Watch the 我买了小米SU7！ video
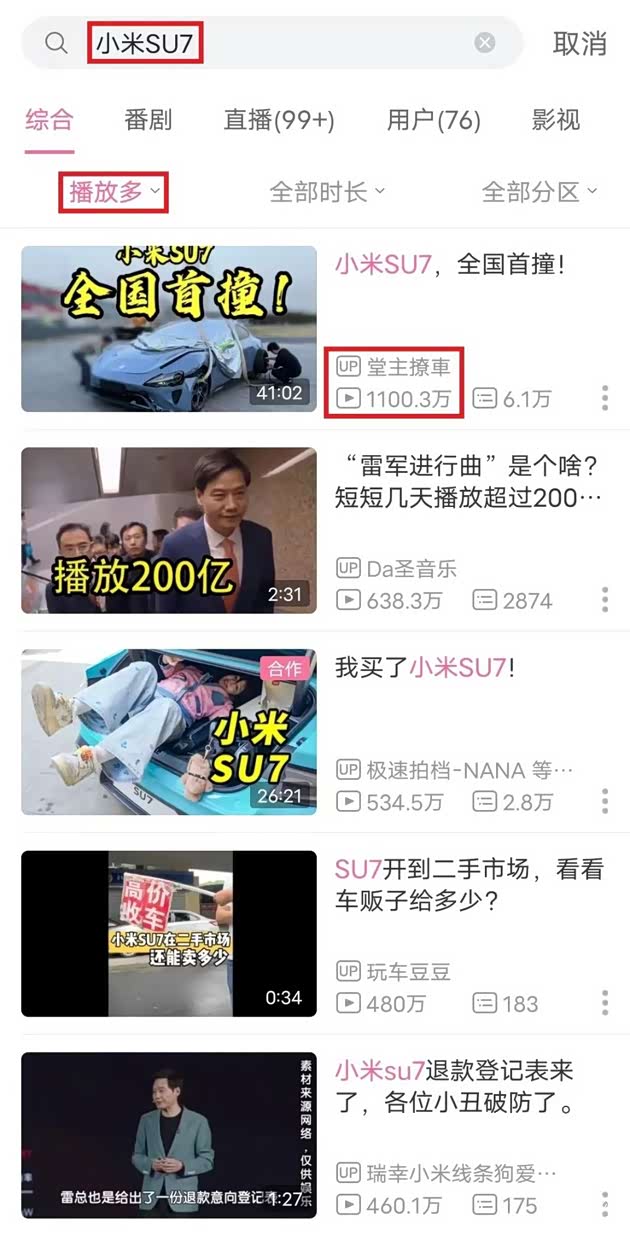 [x=169, y=732]
